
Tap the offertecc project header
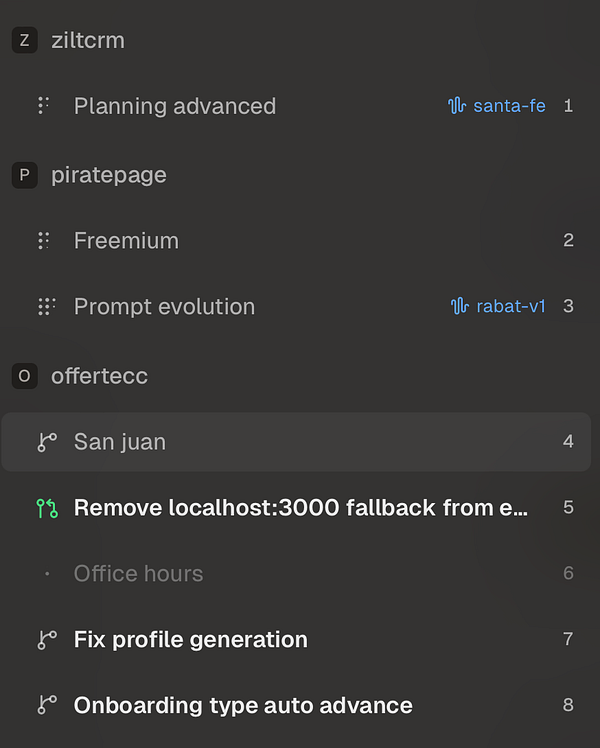pyautogui.click(x=99, y=376)
